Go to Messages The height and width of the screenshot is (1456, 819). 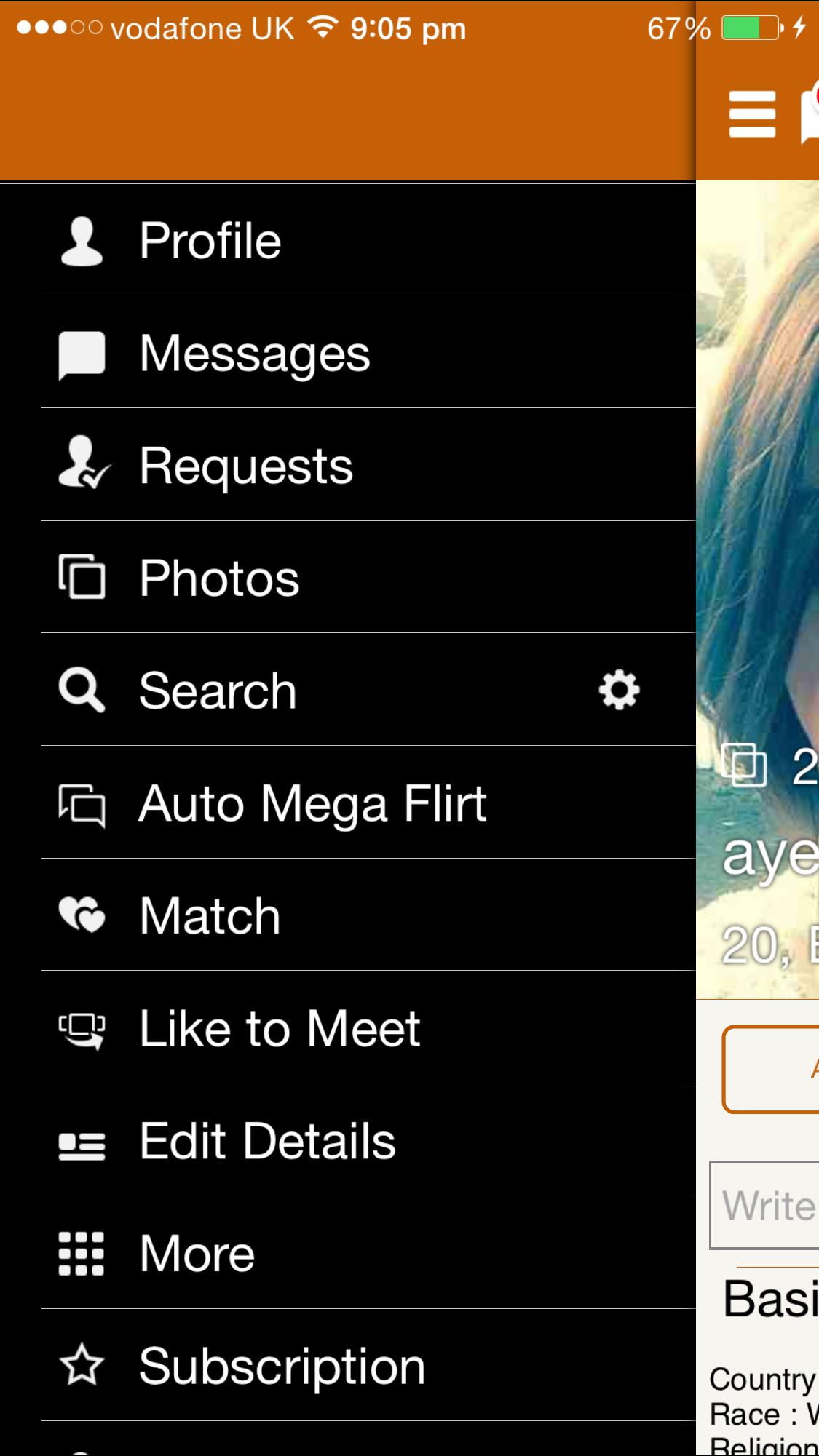[x=255, y=354]
